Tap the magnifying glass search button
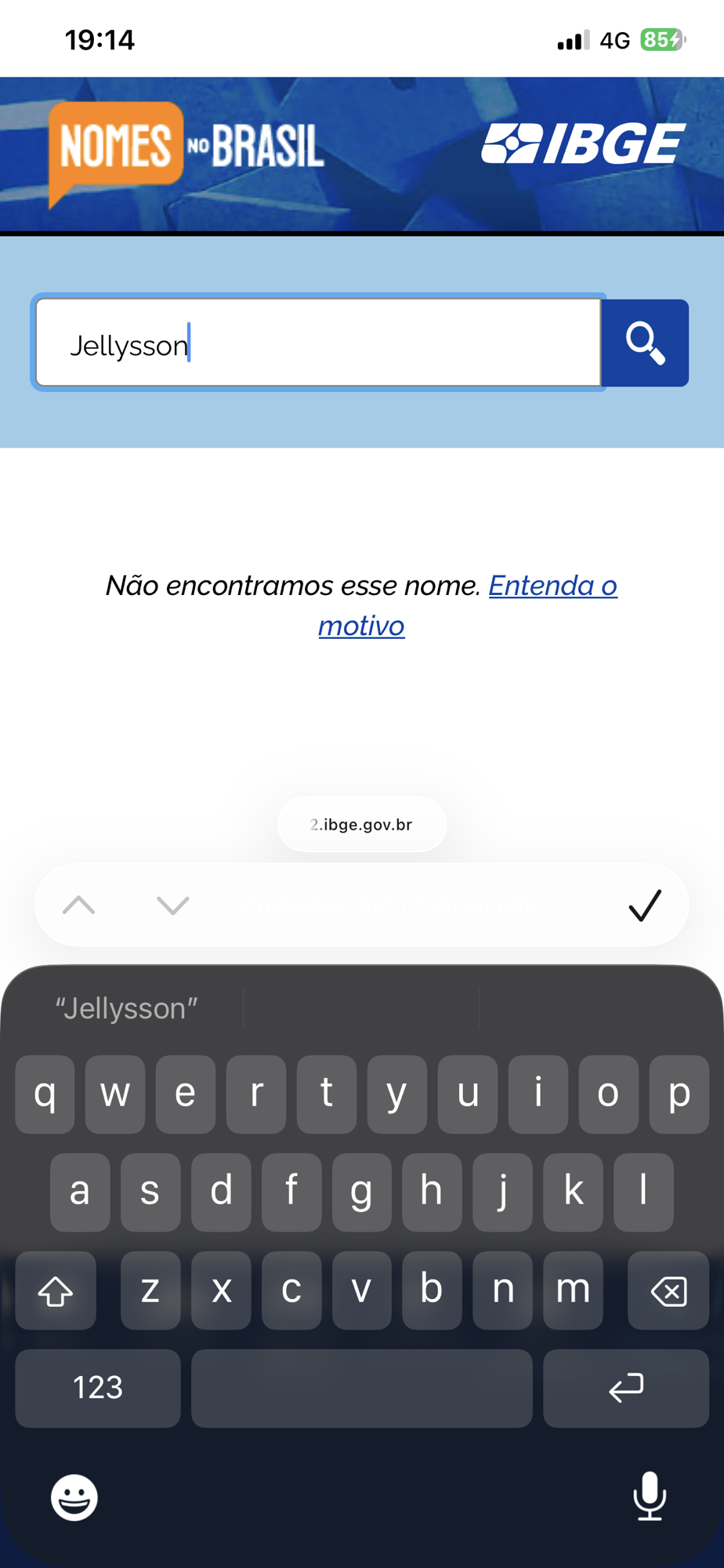The height and width of the screenshot is (1568, 724). point(645,343)
